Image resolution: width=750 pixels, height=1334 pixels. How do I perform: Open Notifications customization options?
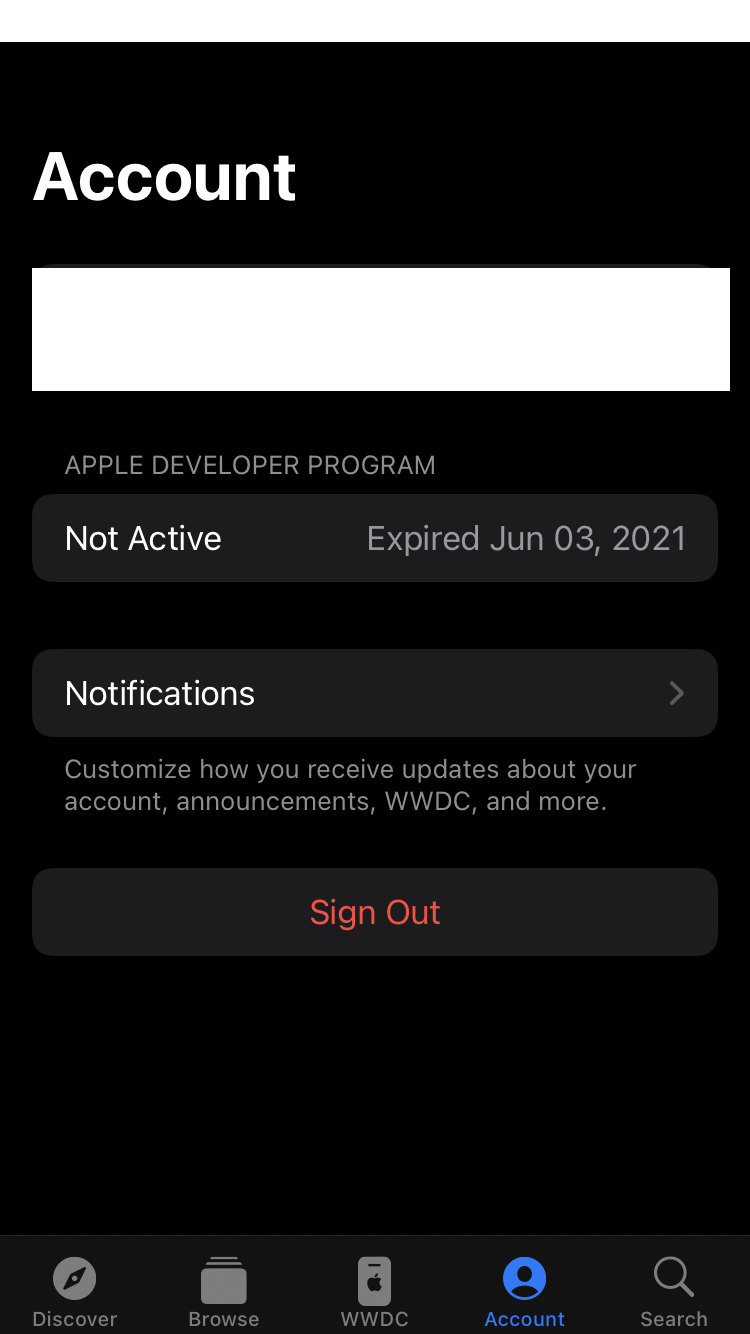(375, 692)
